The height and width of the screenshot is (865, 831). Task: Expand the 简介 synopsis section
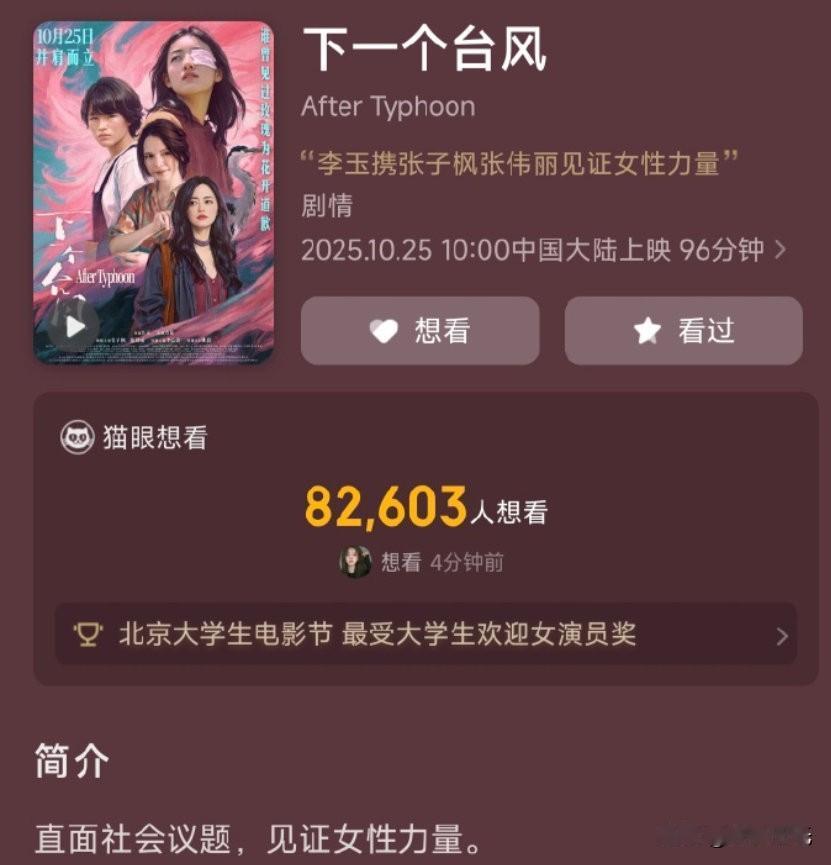click(x=69, y=764)
